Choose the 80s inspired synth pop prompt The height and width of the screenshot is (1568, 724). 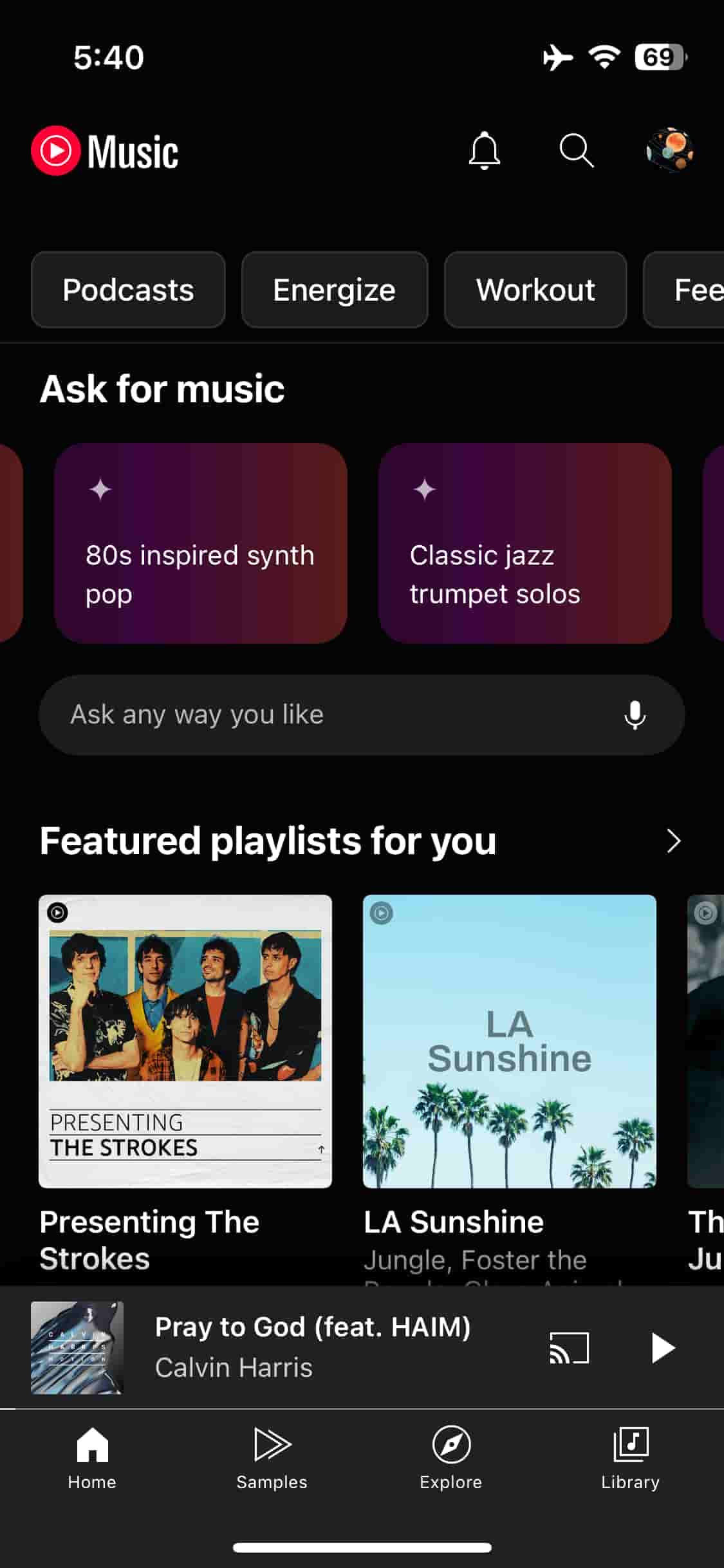click(x=200, y=543)
